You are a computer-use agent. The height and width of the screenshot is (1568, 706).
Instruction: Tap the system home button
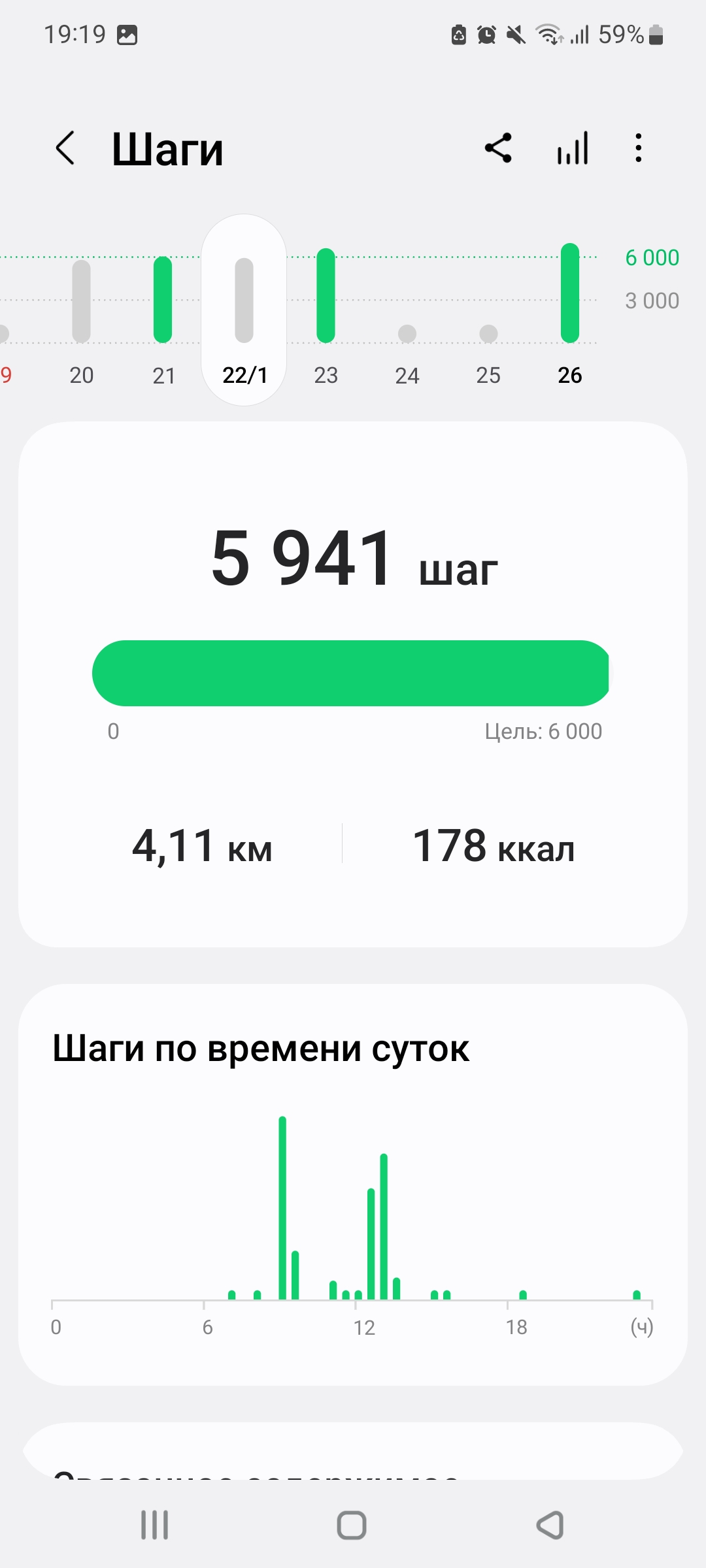point(352,1526)
